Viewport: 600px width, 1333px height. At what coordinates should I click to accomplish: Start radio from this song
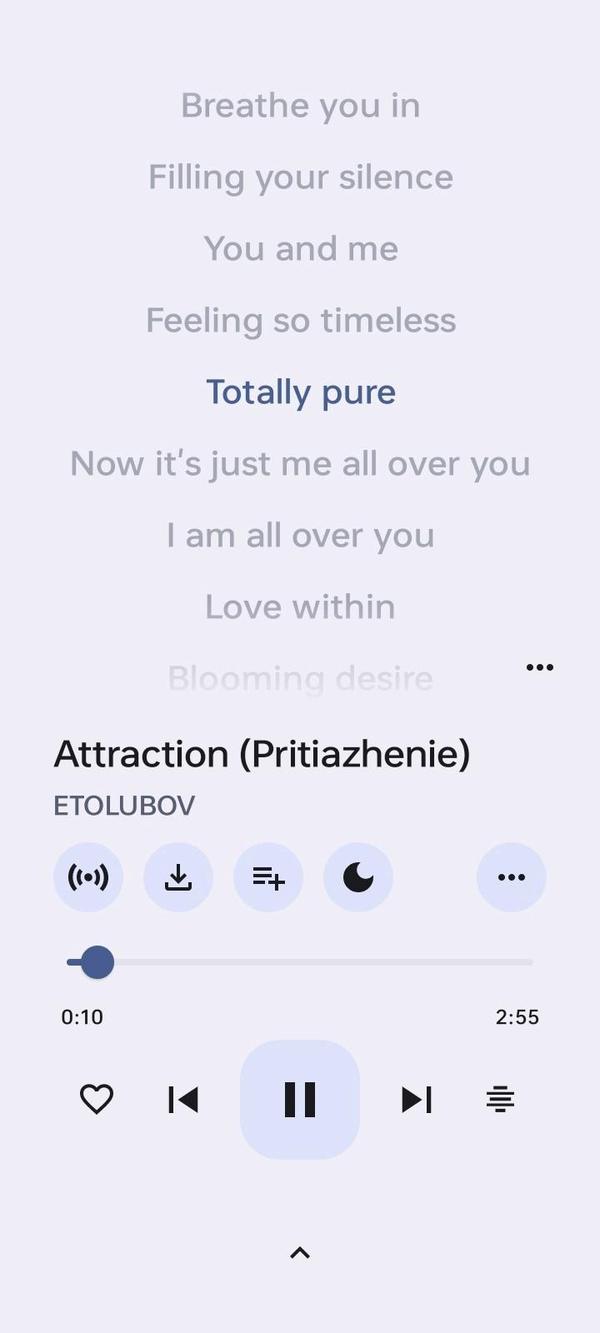click(x=88, y=877)
